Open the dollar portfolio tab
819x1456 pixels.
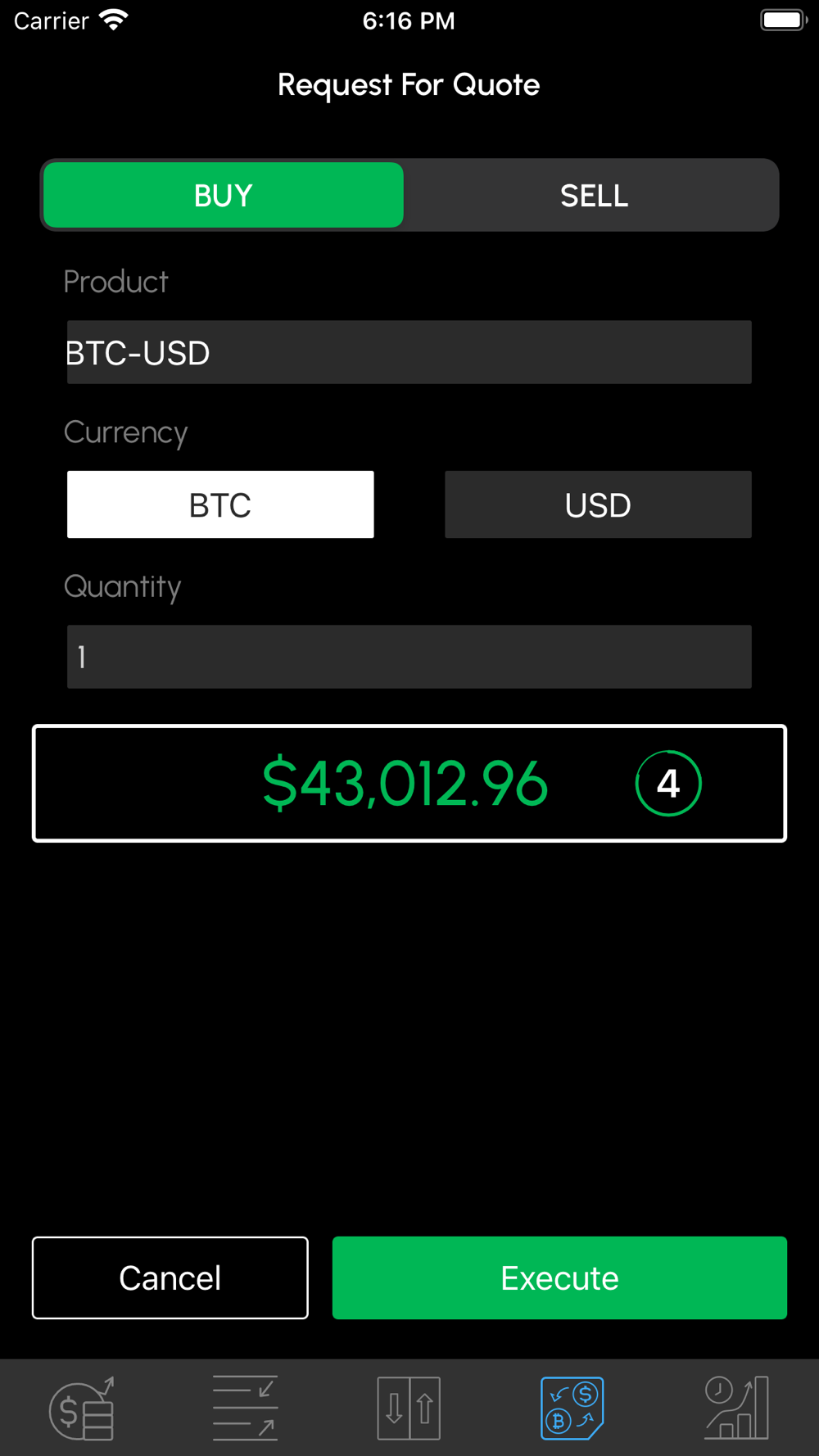tap(82, 1409)
